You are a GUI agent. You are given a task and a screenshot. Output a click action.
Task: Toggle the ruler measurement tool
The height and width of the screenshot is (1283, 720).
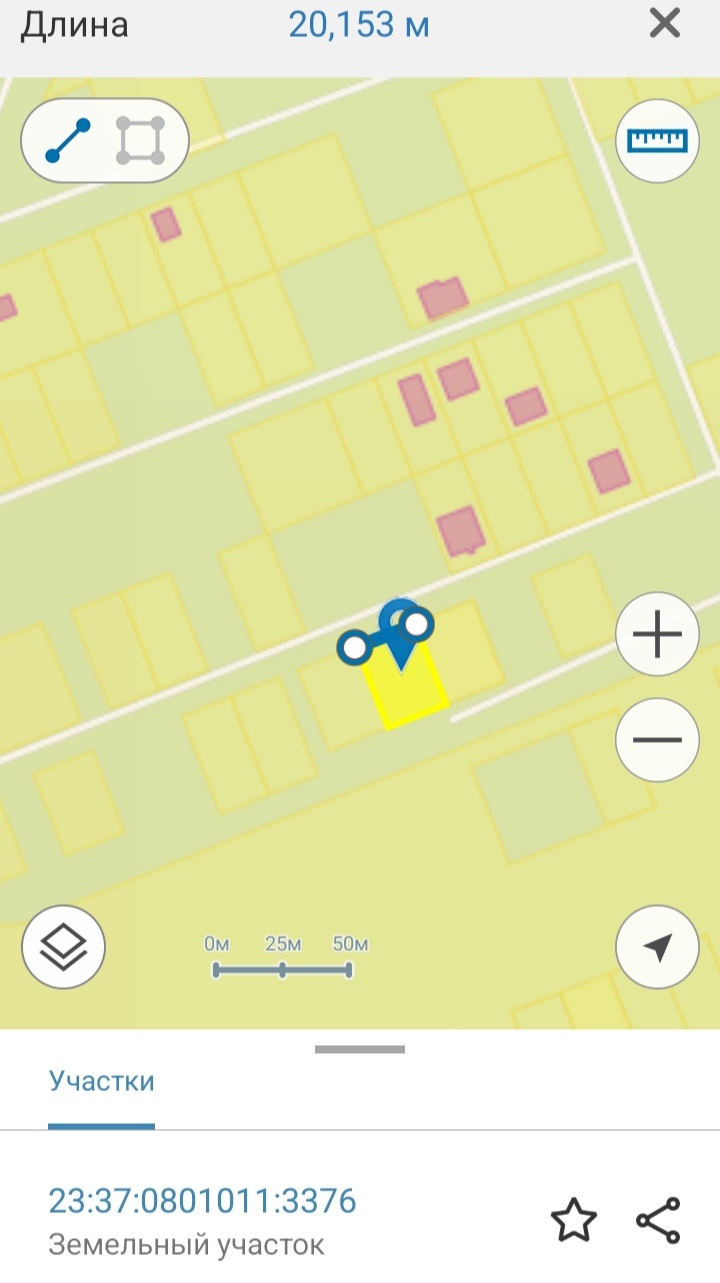(657, 141)
